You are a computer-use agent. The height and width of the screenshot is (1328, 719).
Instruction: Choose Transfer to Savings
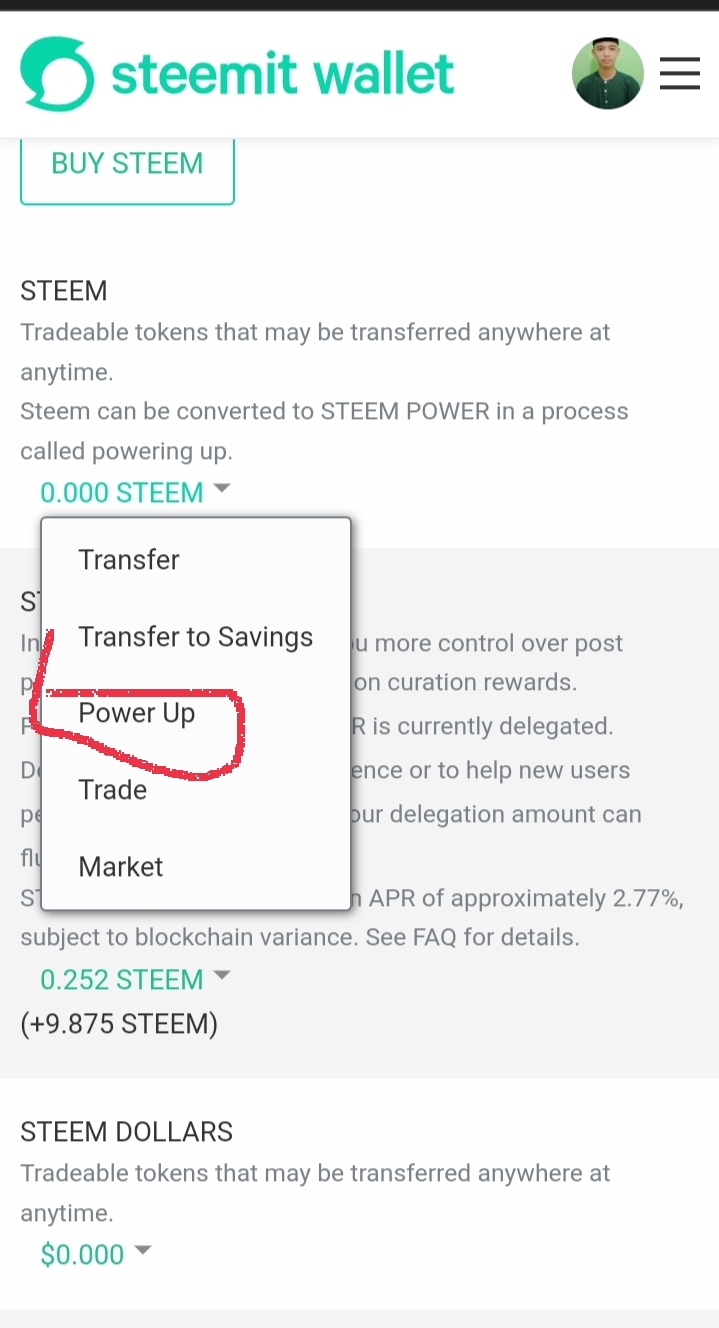(x=195, y=637)
